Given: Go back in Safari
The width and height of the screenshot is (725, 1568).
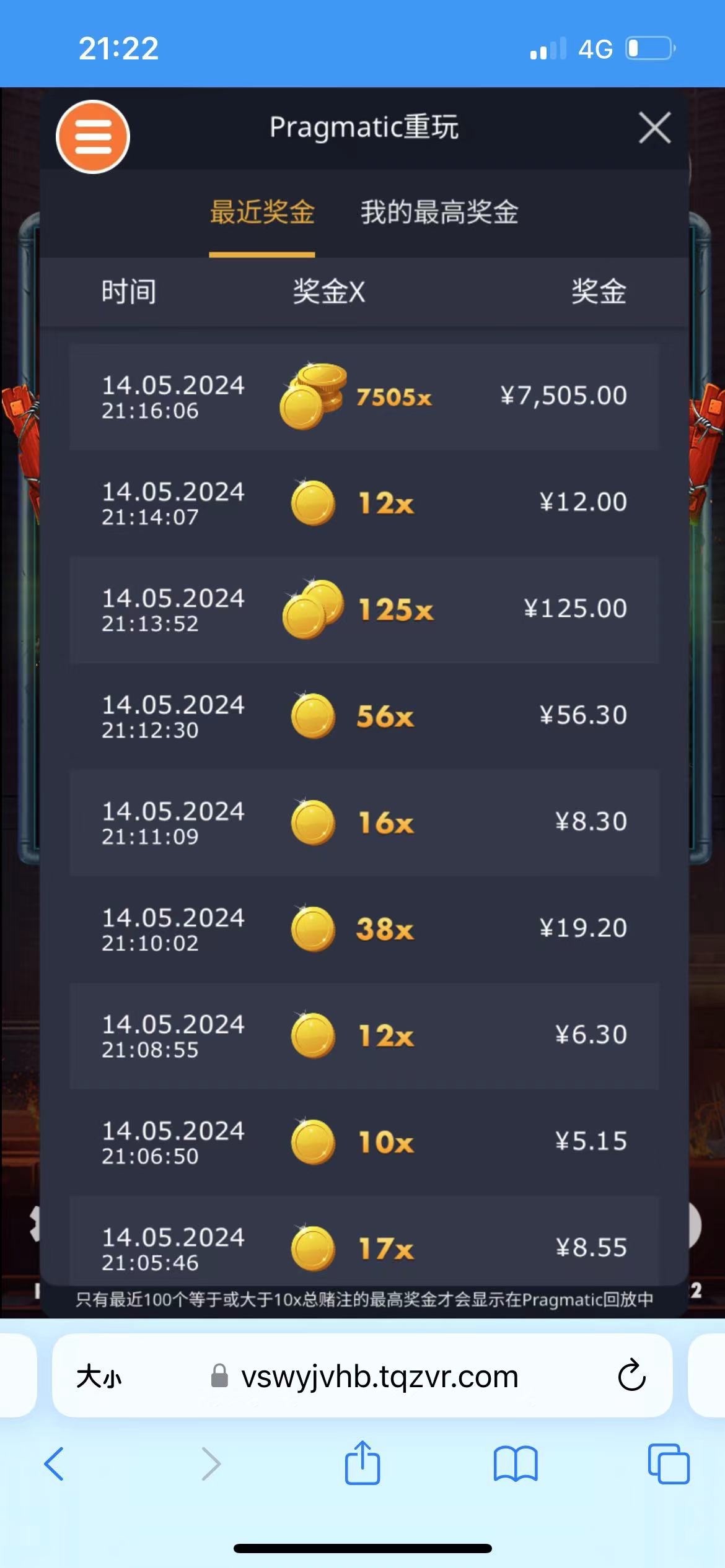Looking at the screenshot, I should point(55,1464).
